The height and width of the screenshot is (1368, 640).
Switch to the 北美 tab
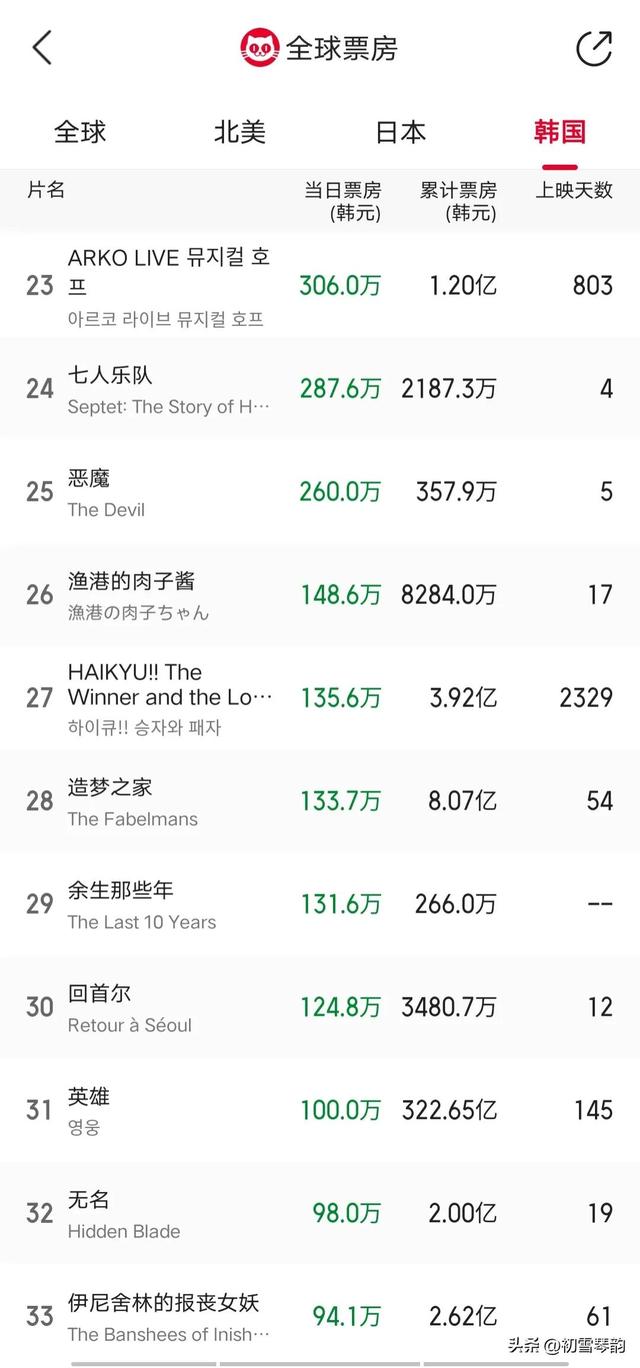[240, 132]
